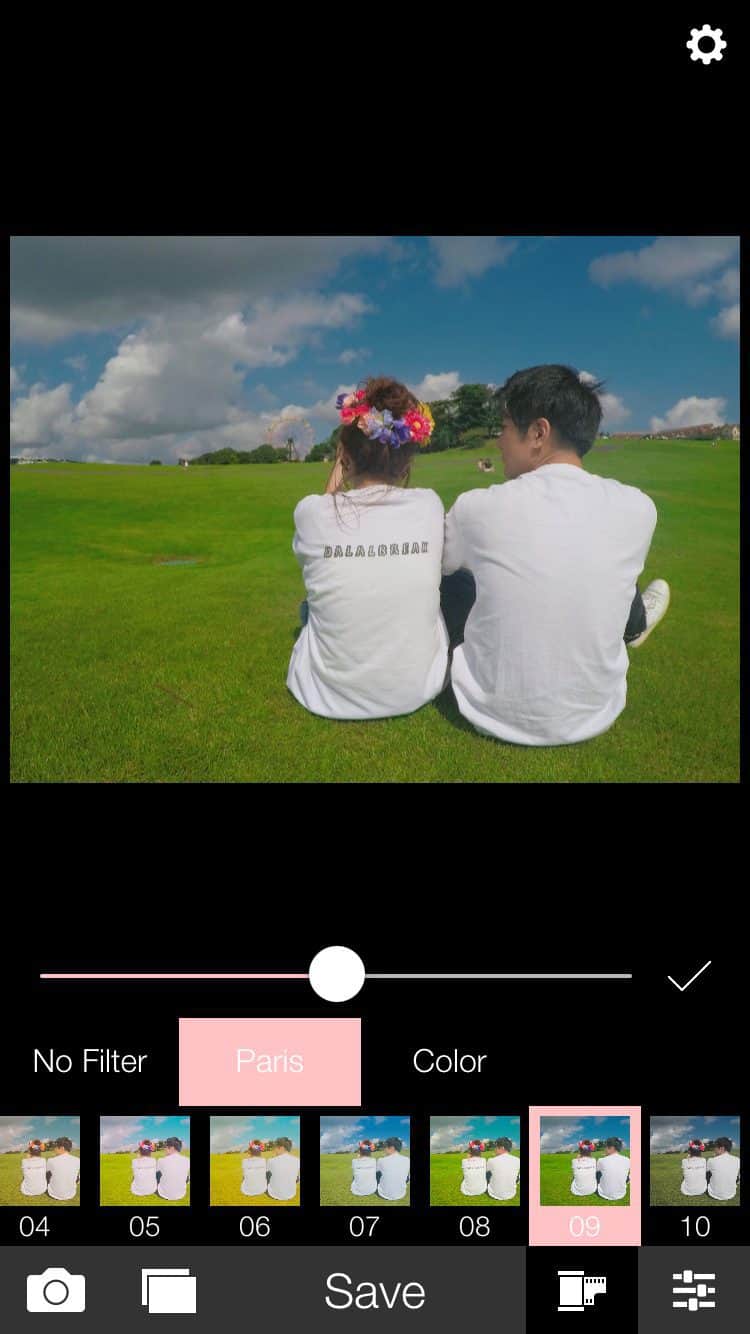Open the photo gallery
The width and height of the screenshot is (750, 1334).
[x=169, y=1291]
